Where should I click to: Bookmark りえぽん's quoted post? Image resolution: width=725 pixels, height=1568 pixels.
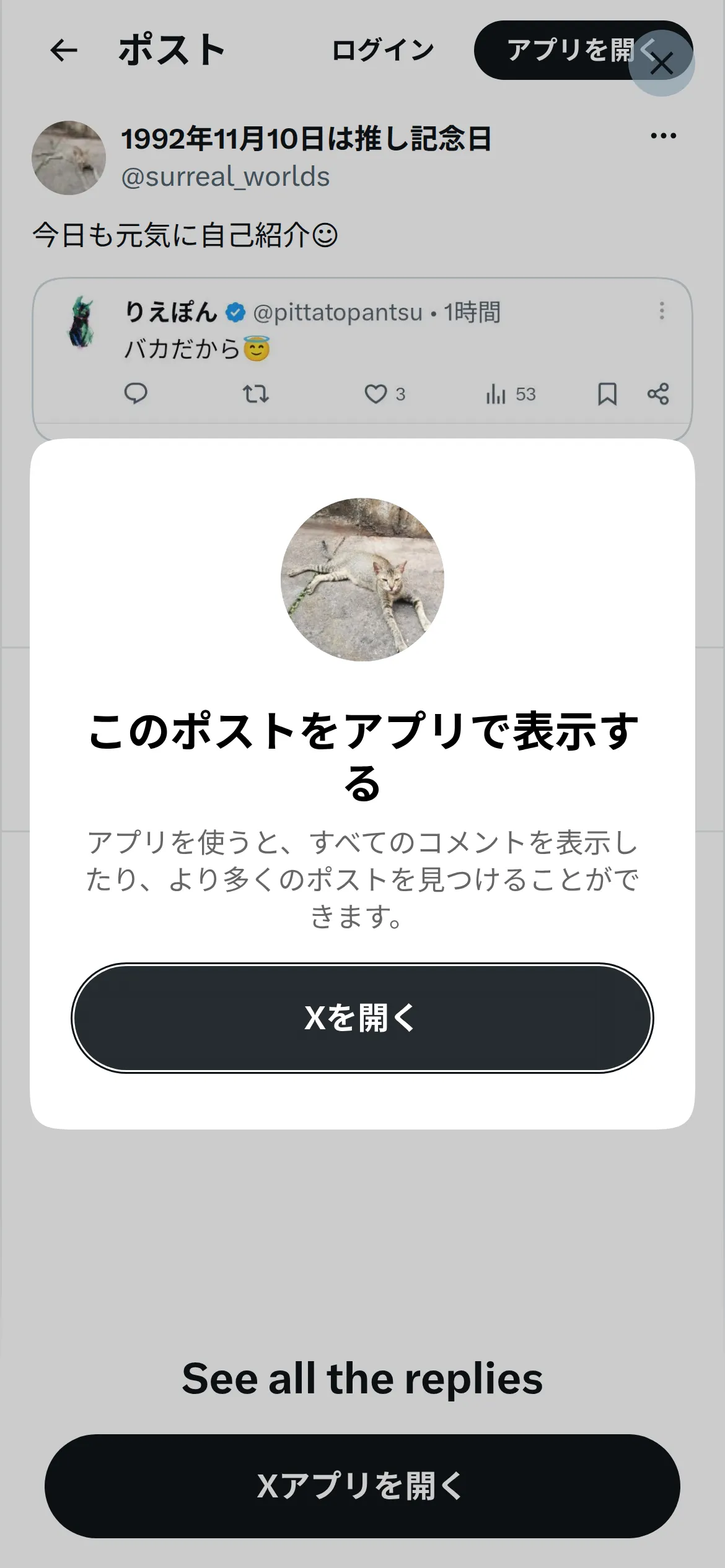[x=607, y=394]
